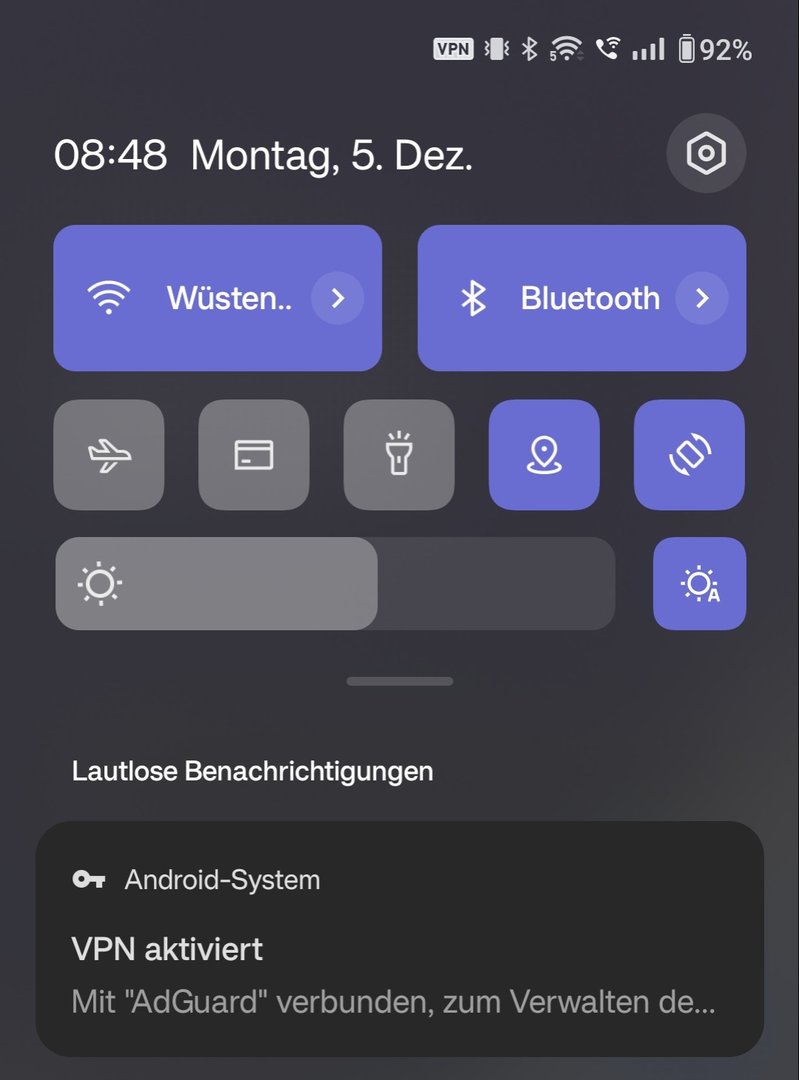Open the VPN aktiviert notification

(x=399, y=948)
